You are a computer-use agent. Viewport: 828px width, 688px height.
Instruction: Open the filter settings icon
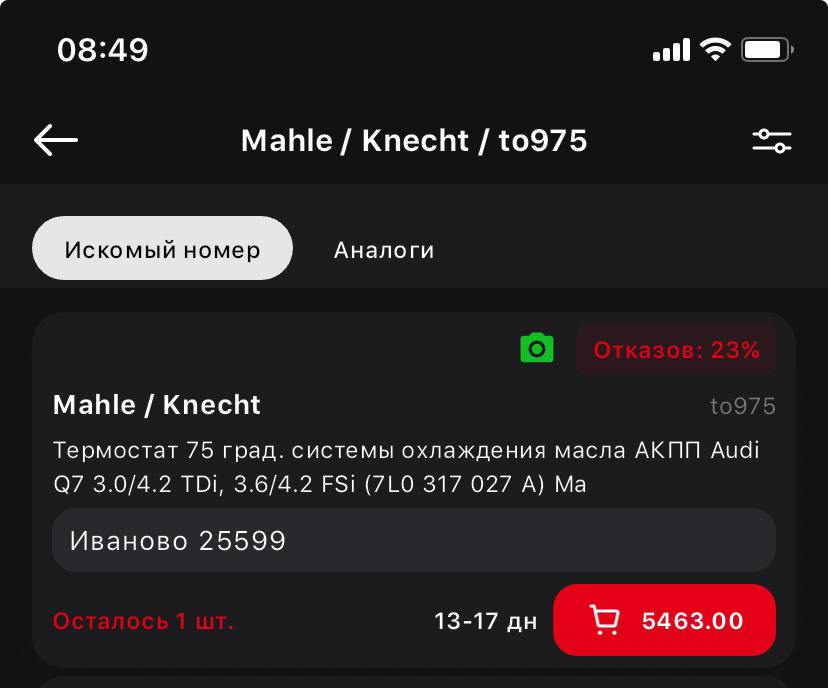[771, 141]
